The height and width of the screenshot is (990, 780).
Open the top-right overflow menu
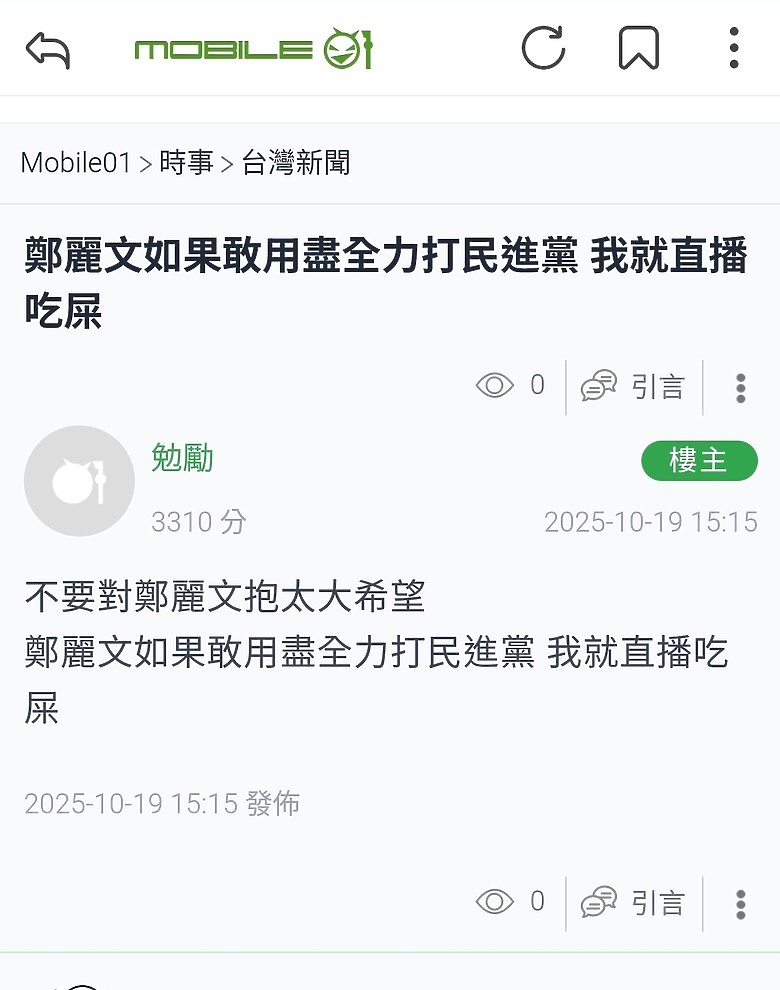pyautogui.click(x=733, y=48)
